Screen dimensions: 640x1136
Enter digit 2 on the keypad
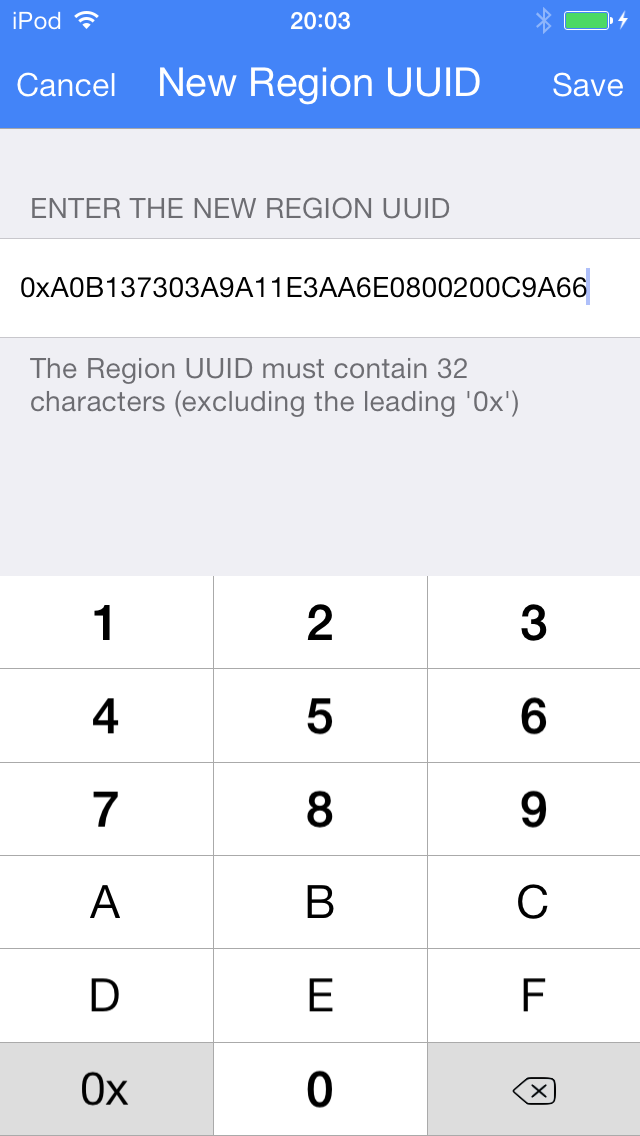coord(320,622)
